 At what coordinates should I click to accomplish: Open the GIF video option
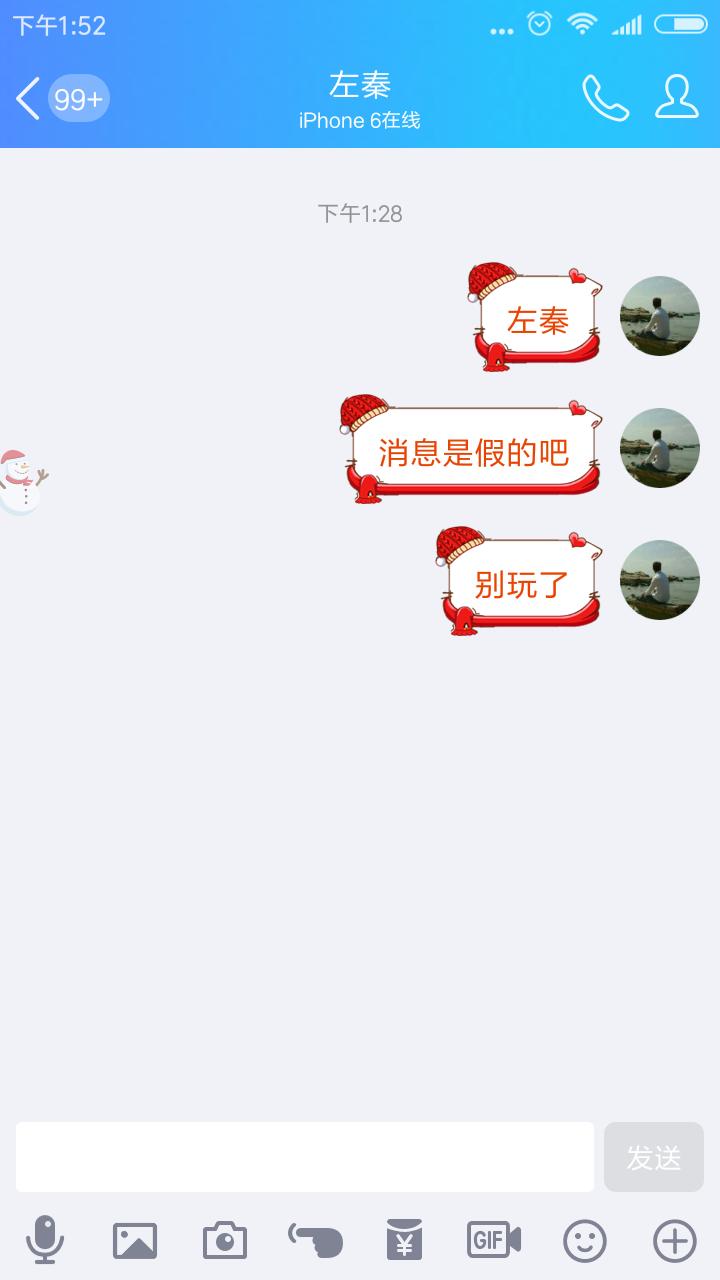tap(494, 1241)
